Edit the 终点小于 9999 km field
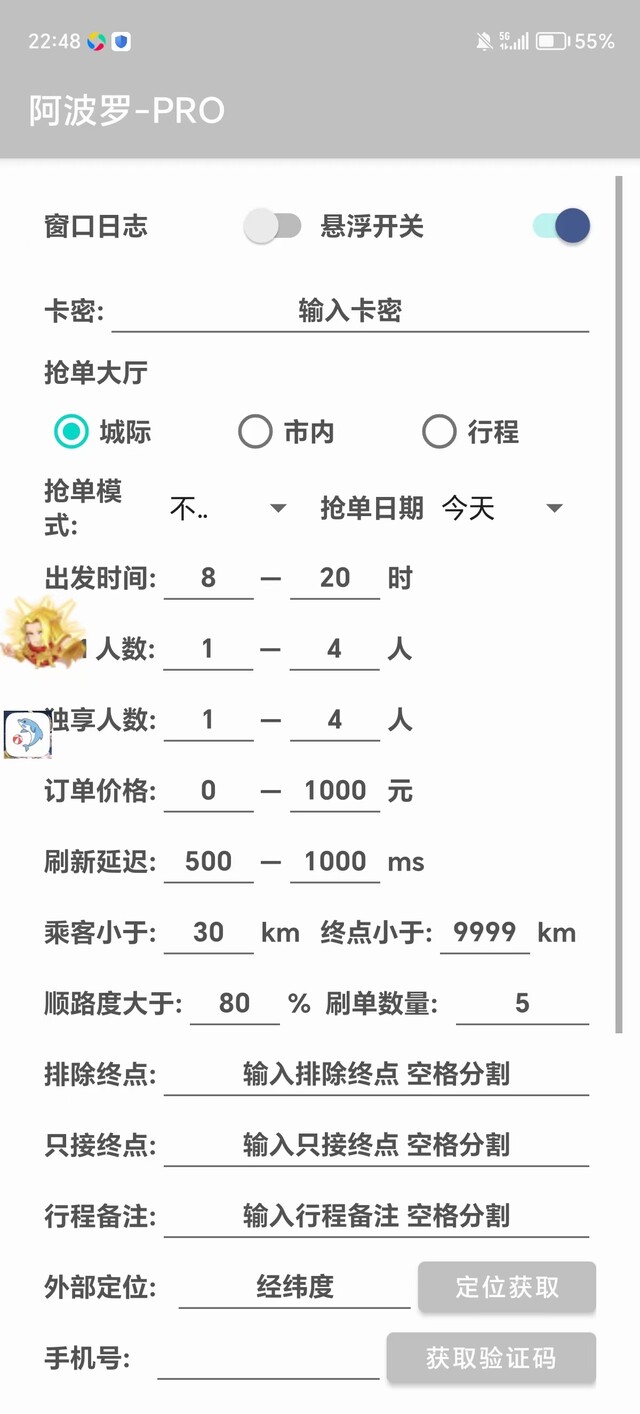 [485, 933]
